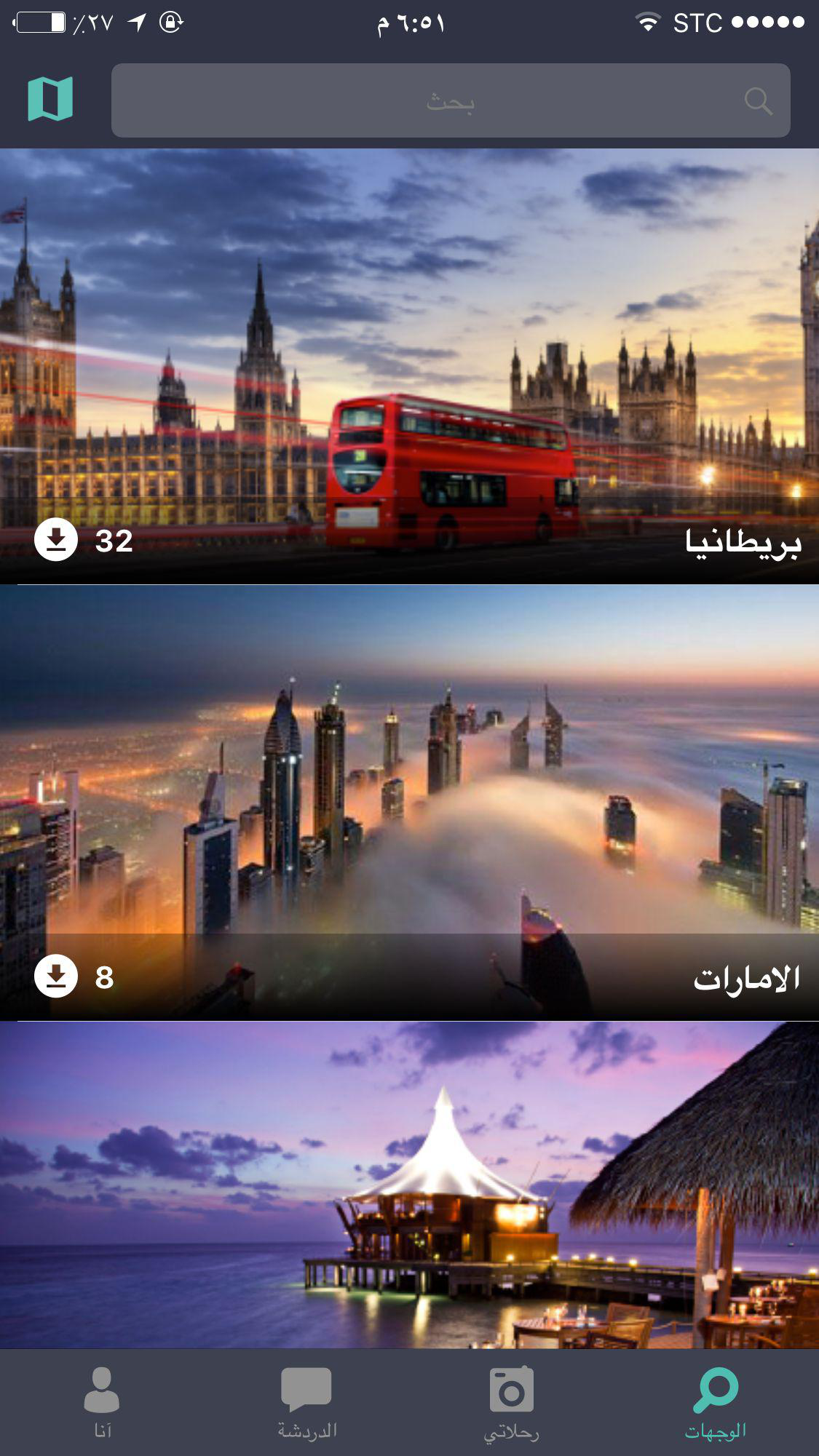Switch to the الدردشة chat tab
The height and width of the screenshot is (1456, 819).
(306, 1401)
